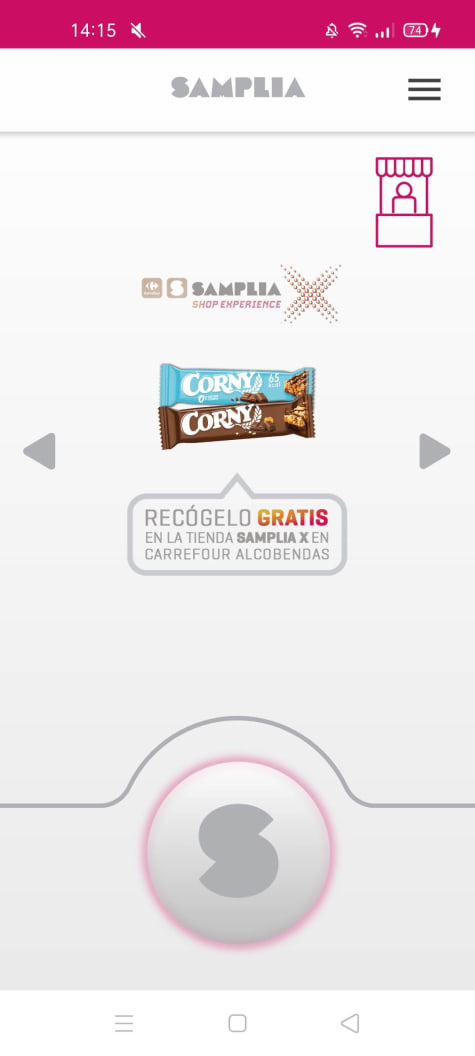
Task: Open the Corny bars product image
Action: pyautogui.click(x=237, y=406)
